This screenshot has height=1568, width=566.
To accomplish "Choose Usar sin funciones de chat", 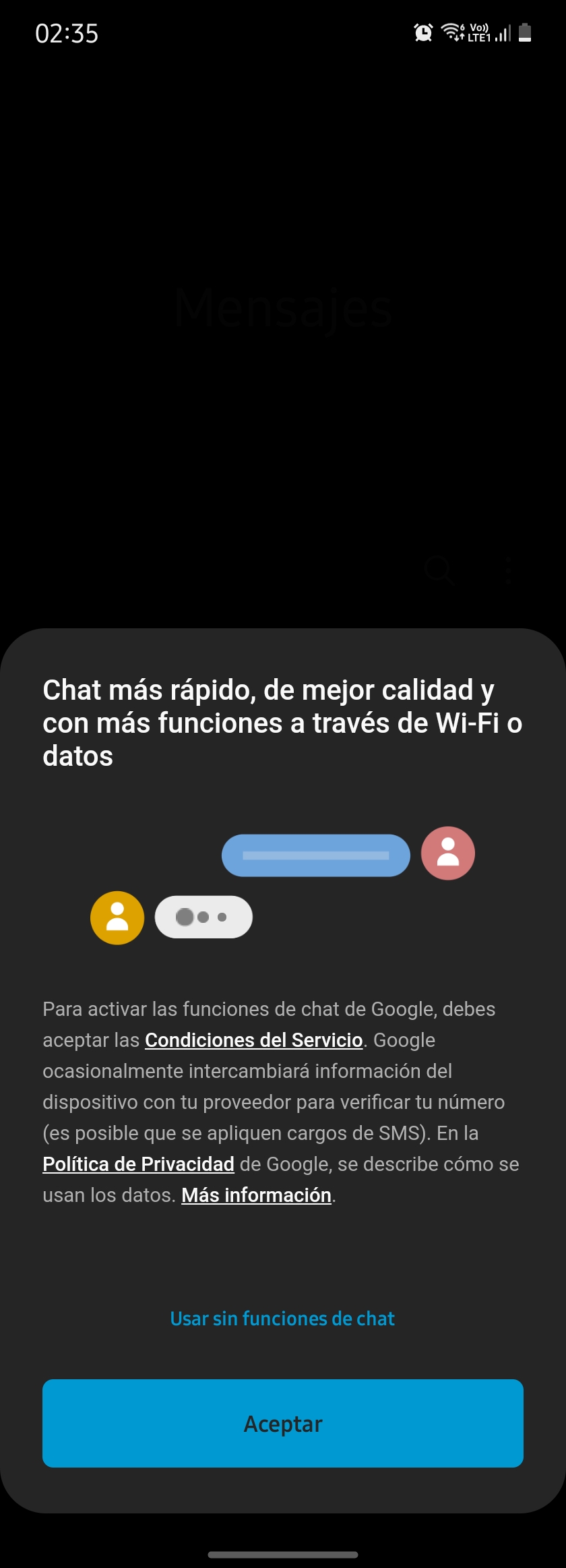I will 282,1319.
